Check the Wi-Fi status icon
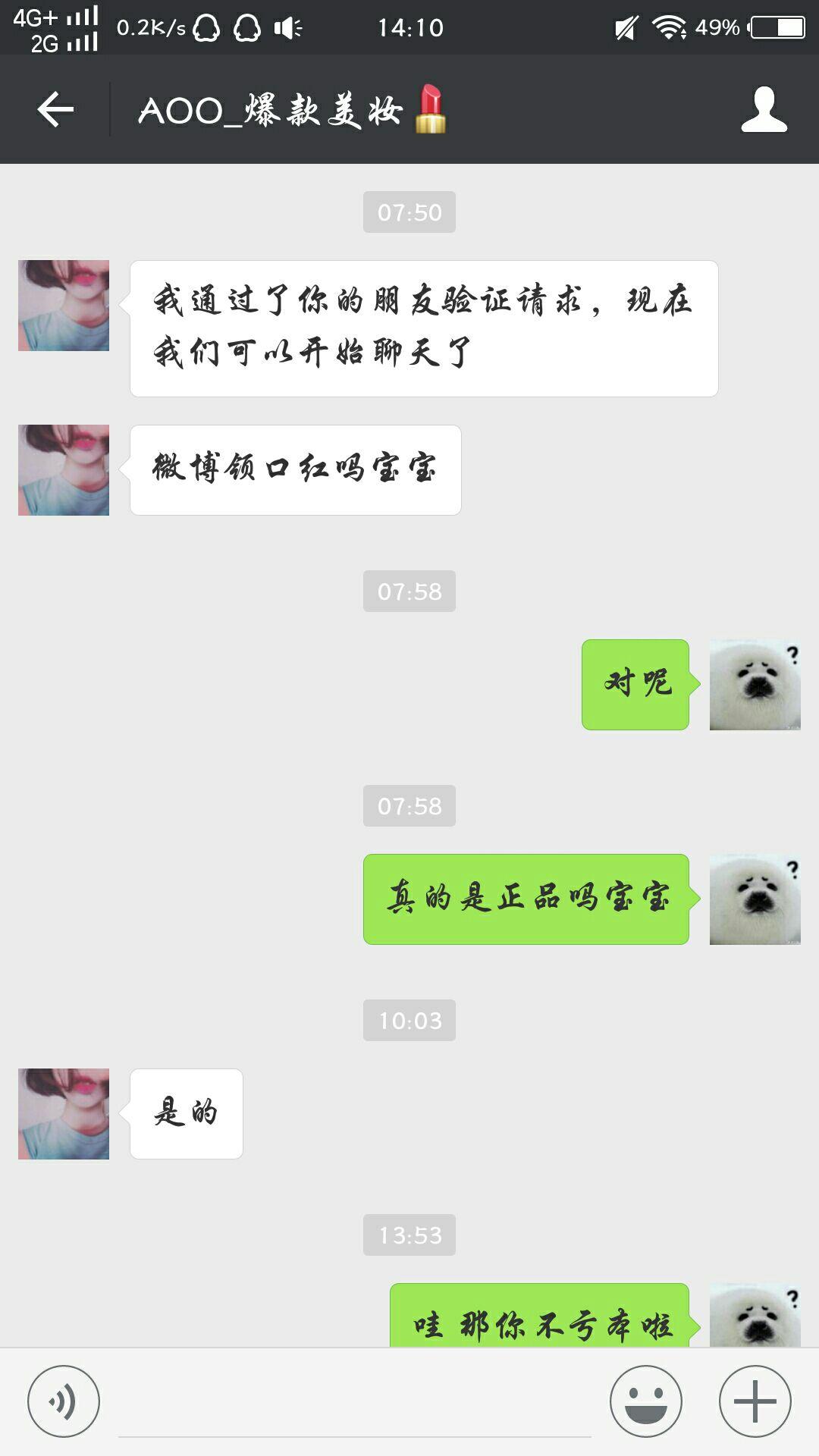 (x=667, y=27)
